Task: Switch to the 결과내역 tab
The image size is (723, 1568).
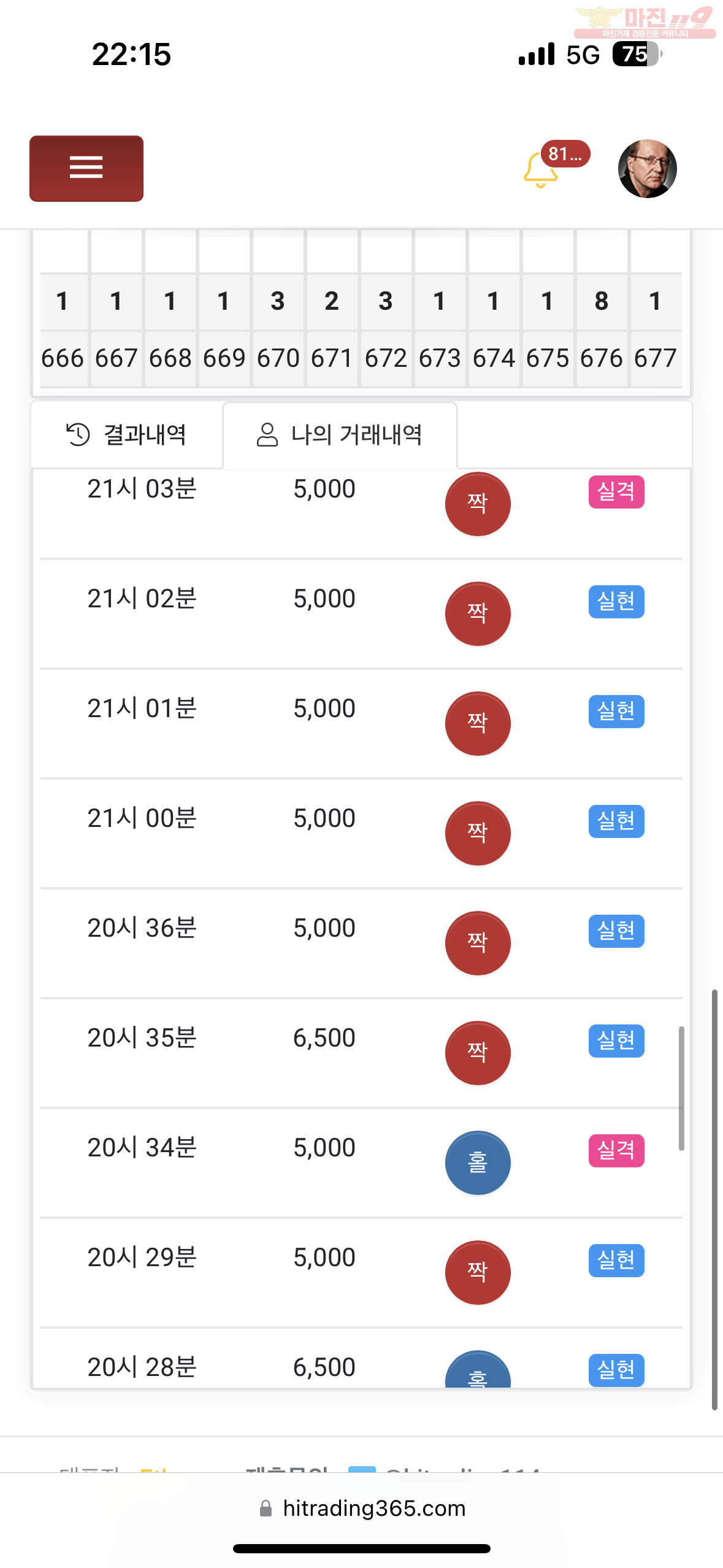Action: click(127, 434)
